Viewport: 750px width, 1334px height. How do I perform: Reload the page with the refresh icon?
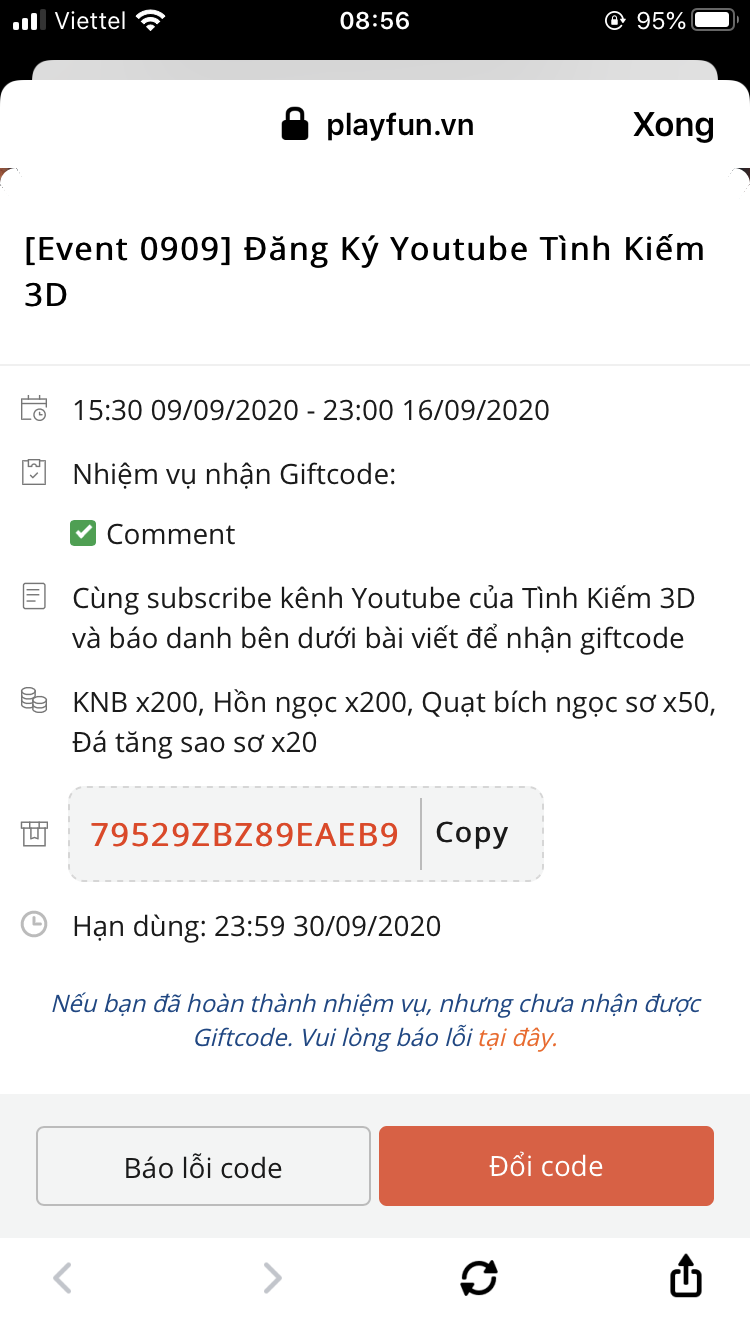click(479, 1277)
